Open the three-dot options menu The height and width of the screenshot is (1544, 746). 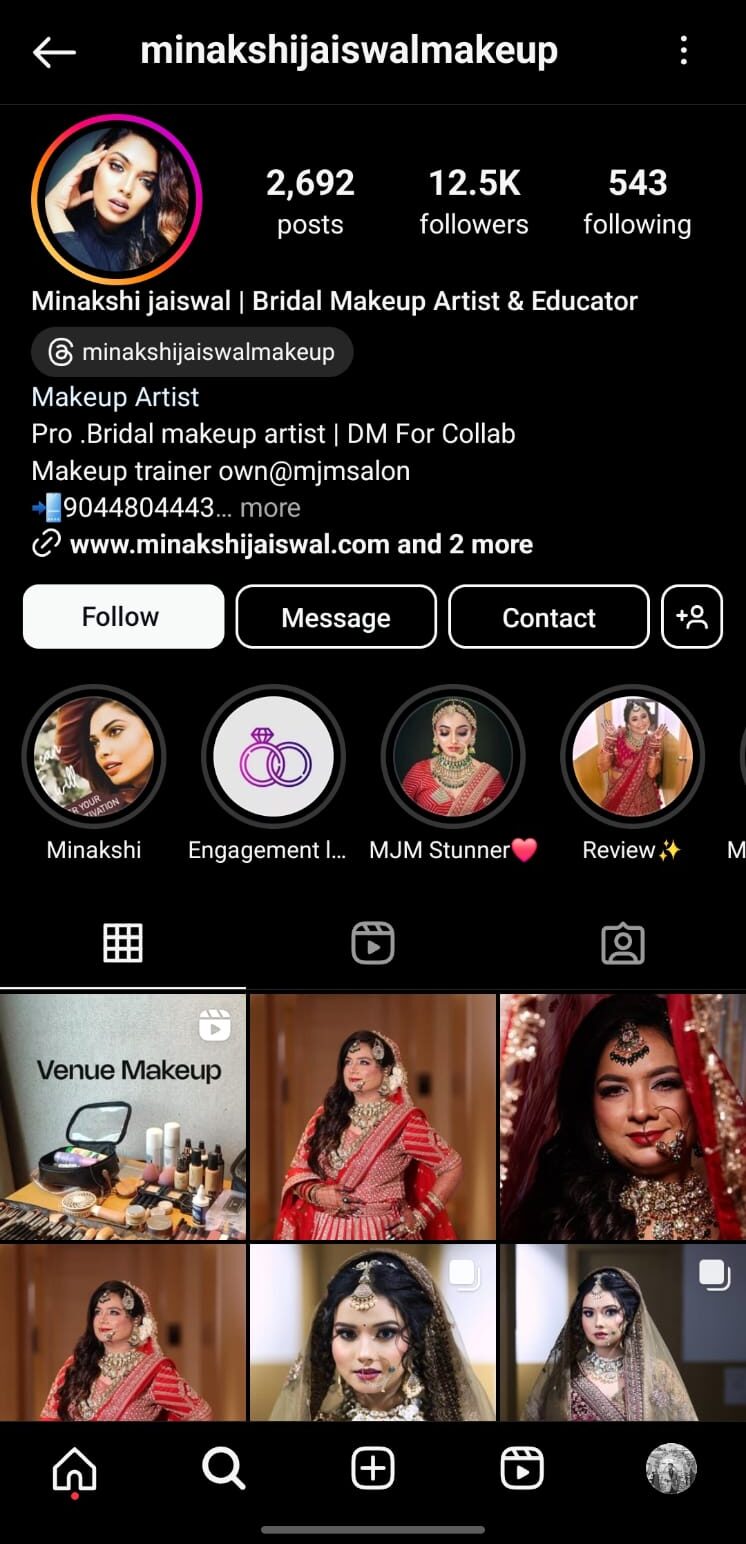(x=684, y=51)
